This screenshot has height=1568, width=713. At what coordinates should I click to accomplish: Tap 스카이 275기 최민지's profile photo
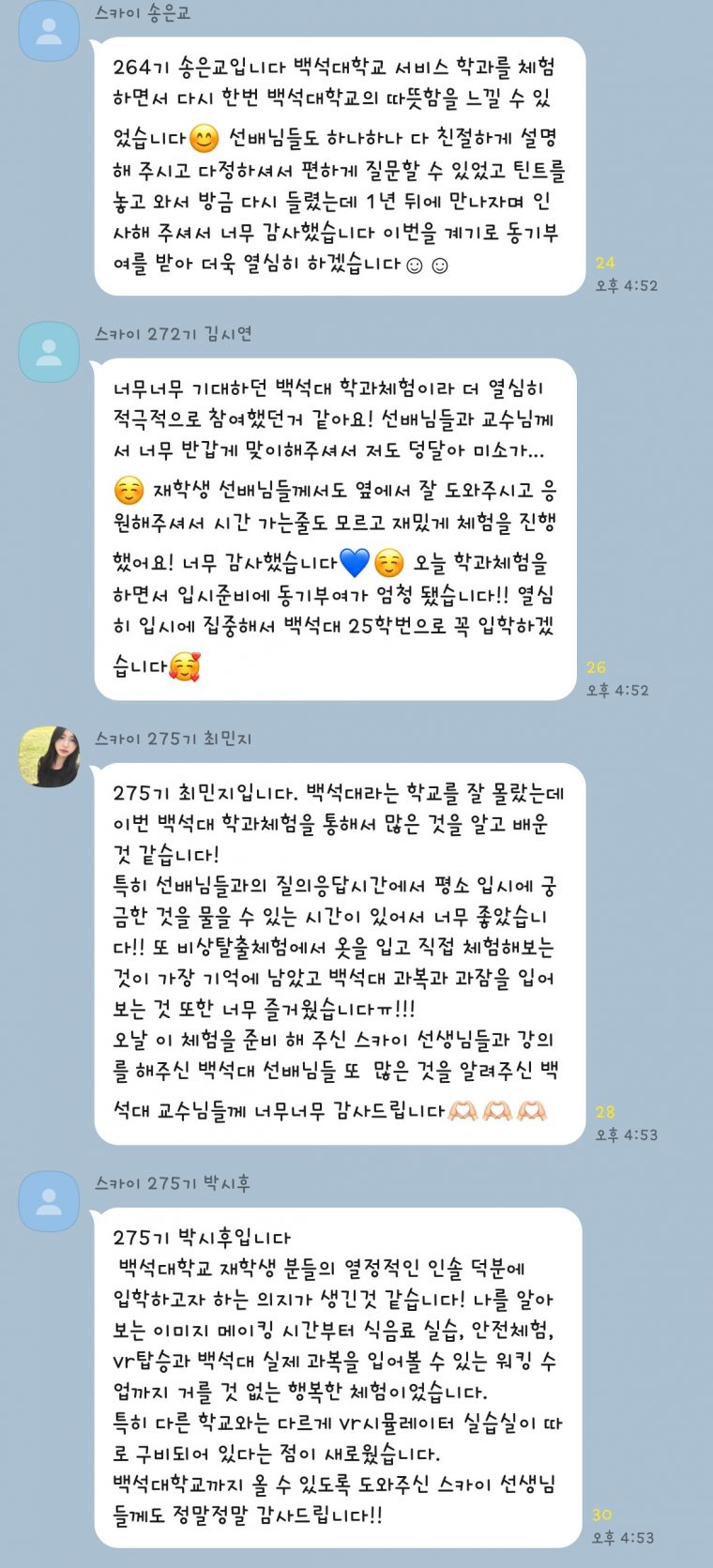pyautogui.click(x=49, y=756)
